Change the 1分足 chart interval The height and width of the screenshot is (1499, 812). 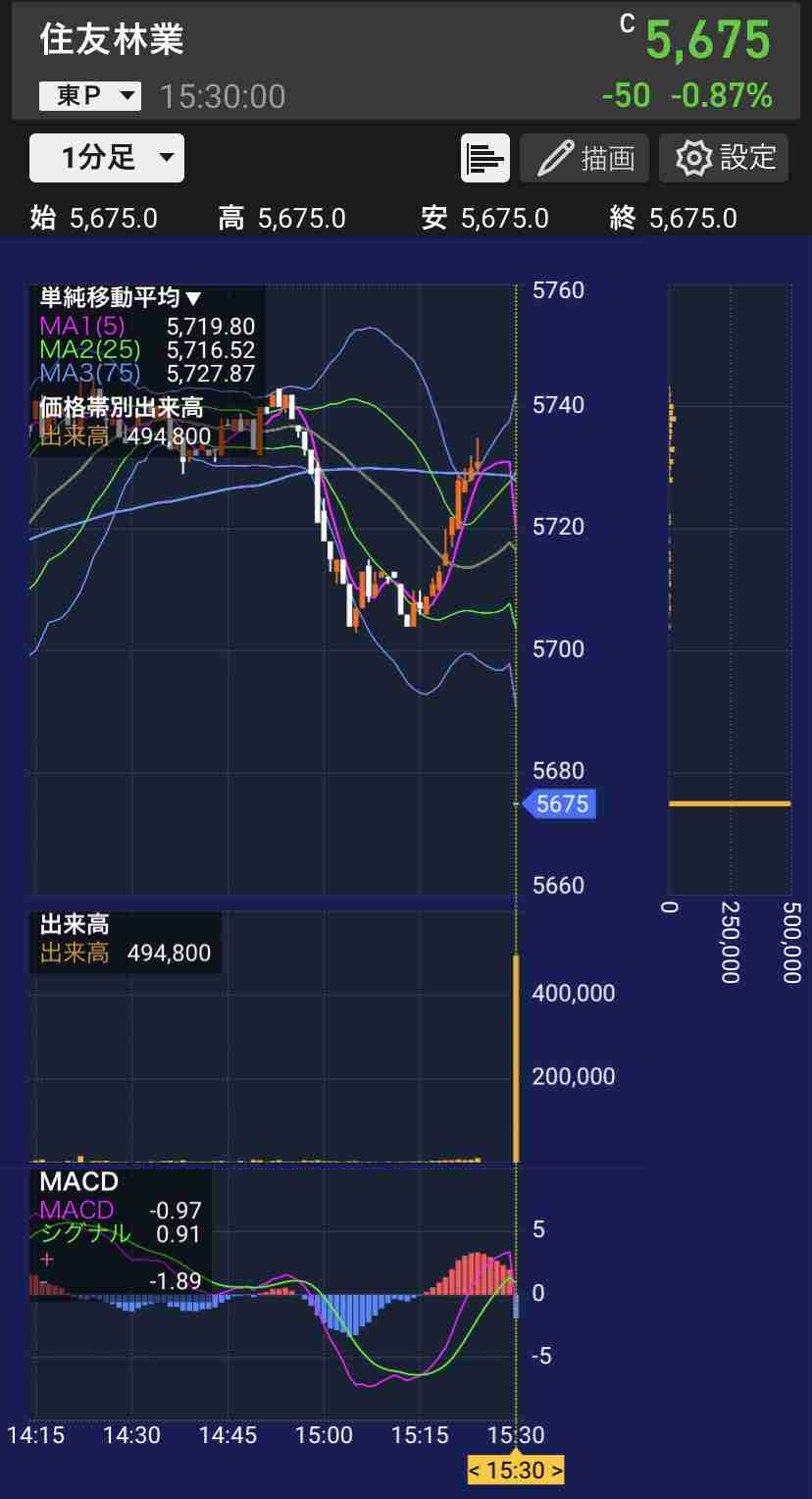tap(107, 158)
